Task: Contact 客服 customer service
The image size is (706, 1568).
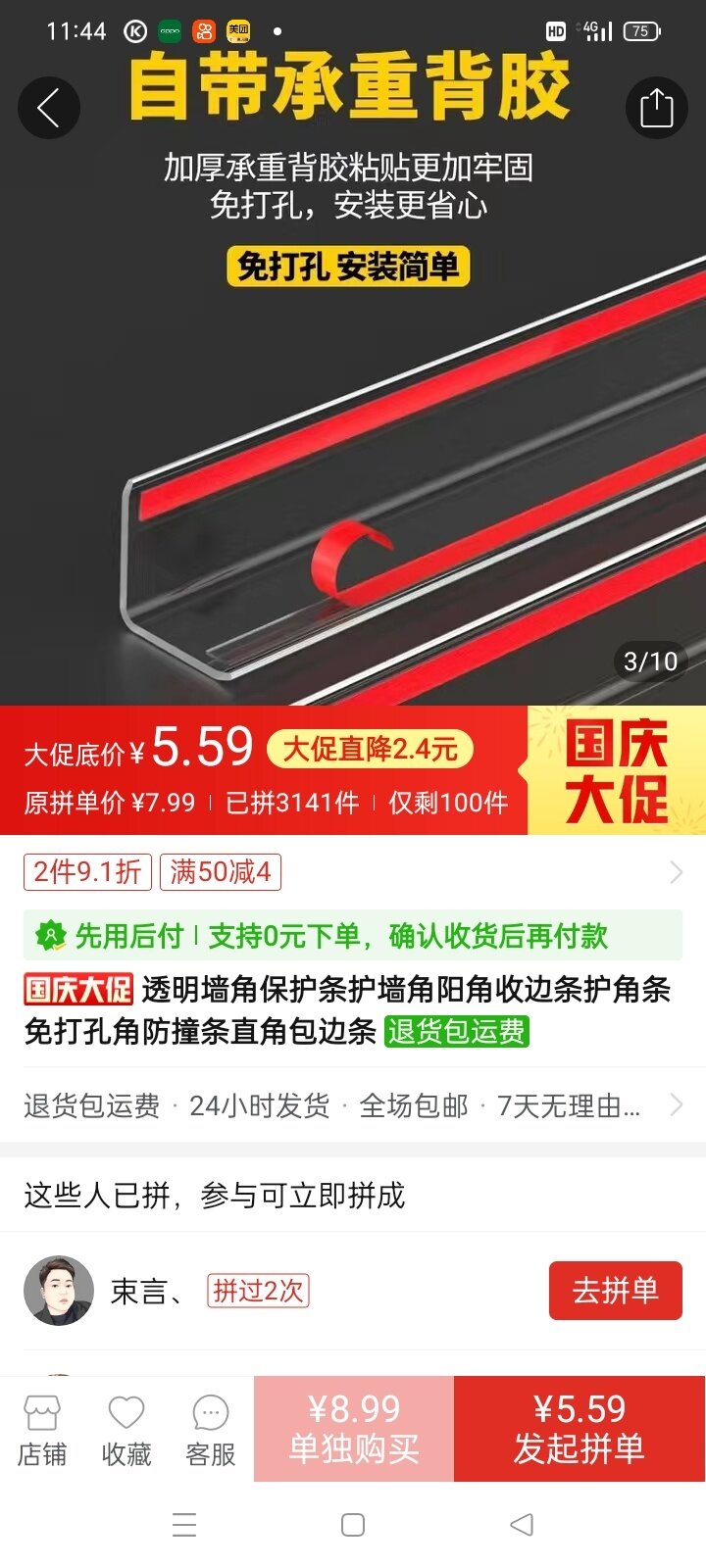Action: [x=211, y=1430]
